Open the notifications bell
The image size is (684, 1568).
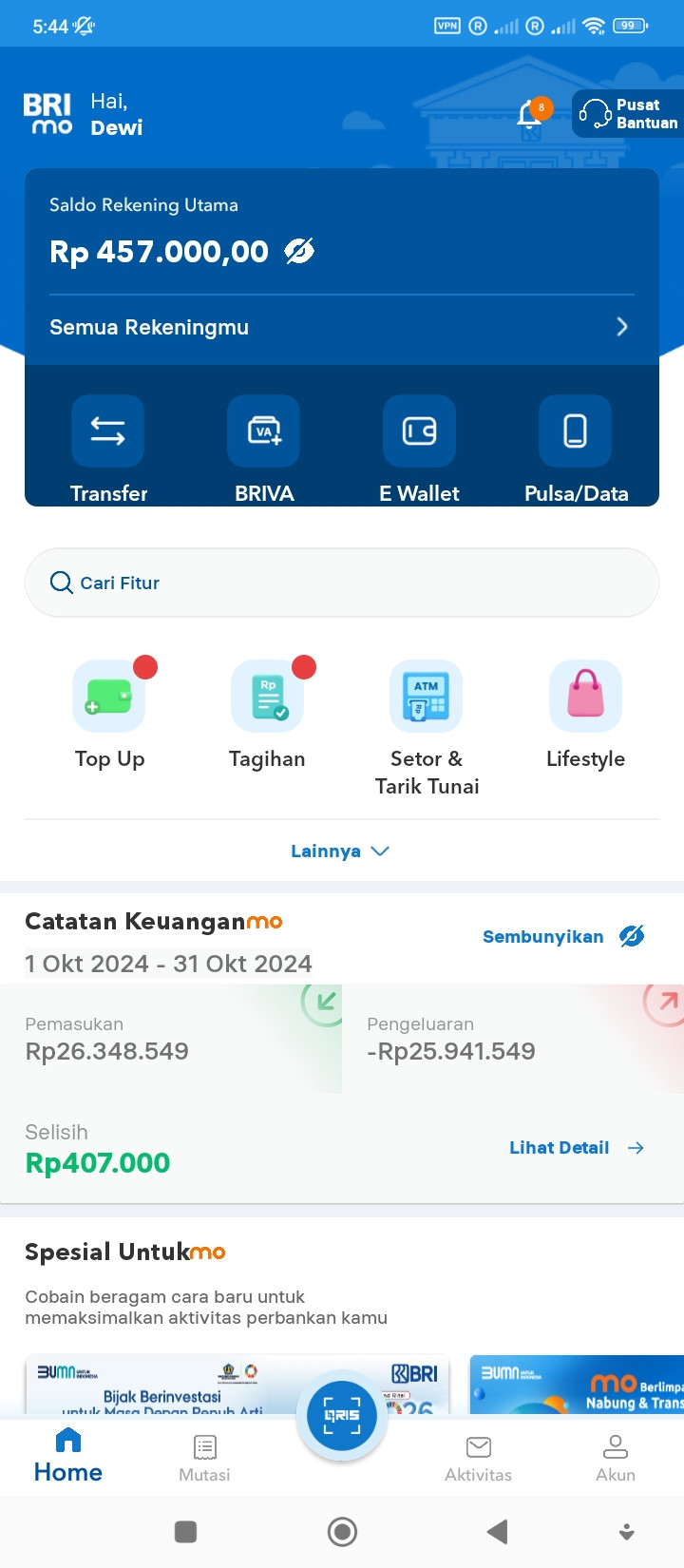531,115
